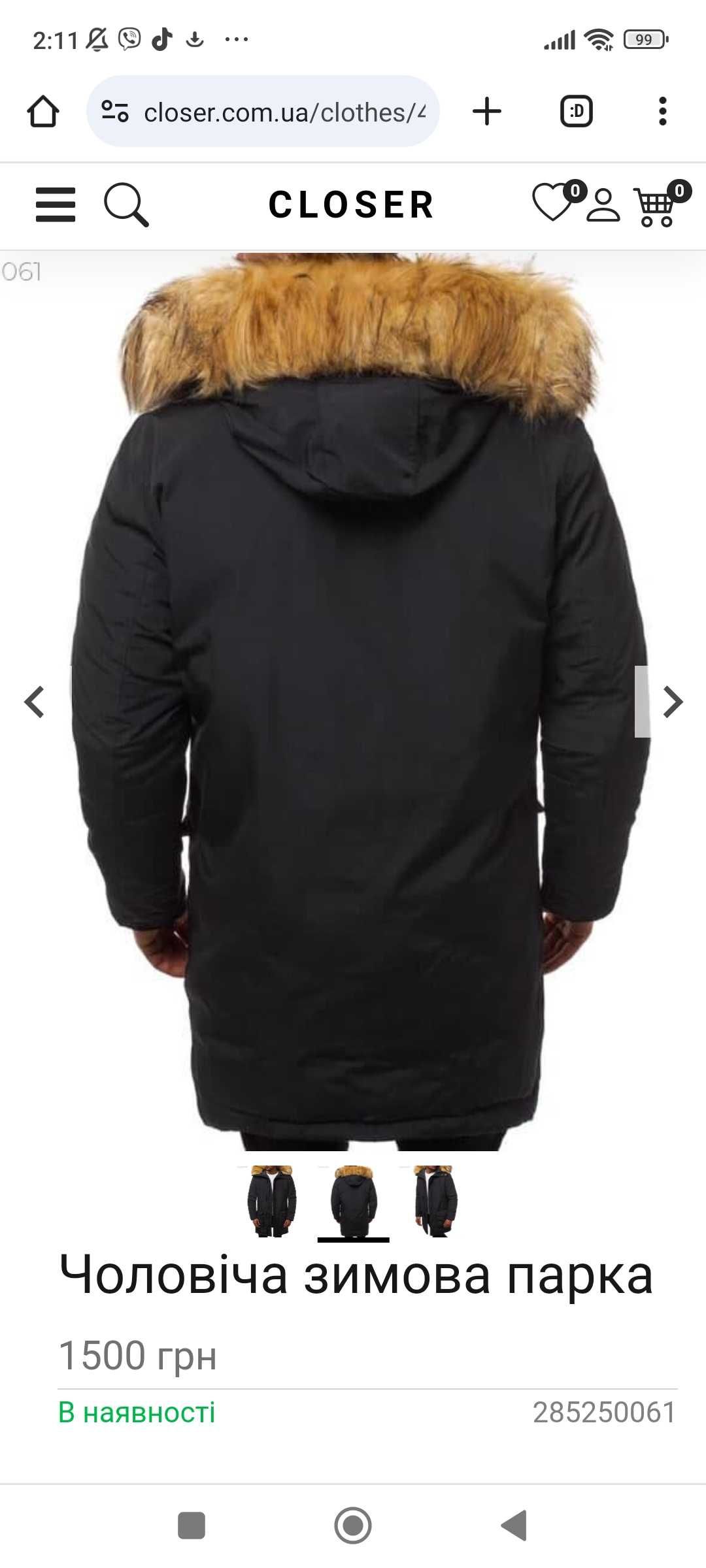
Task: Select the second parka back-view thumbnail
Action: 353,1201
